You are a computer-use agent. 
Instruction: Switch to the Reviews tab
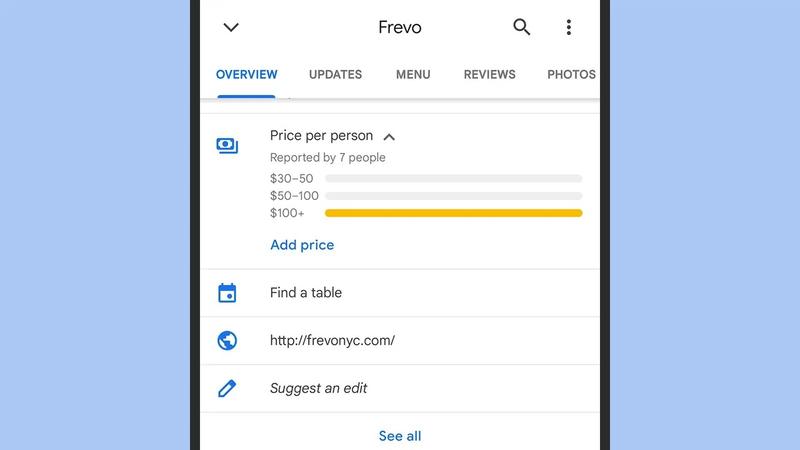(x=489, y=74)
